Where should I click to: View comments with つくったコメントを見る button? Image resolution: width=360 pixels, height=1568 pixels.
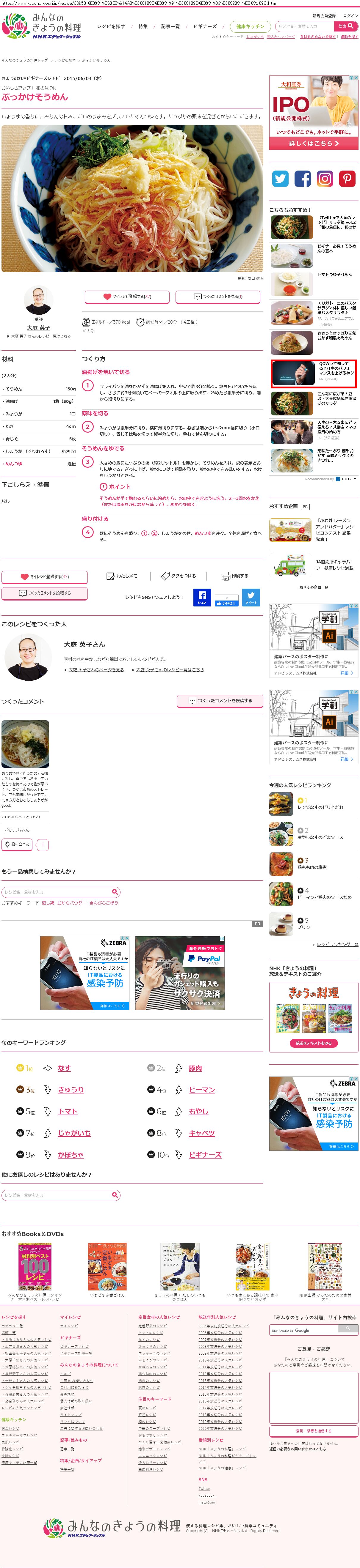pyautogui.click(x=217, y=297)
